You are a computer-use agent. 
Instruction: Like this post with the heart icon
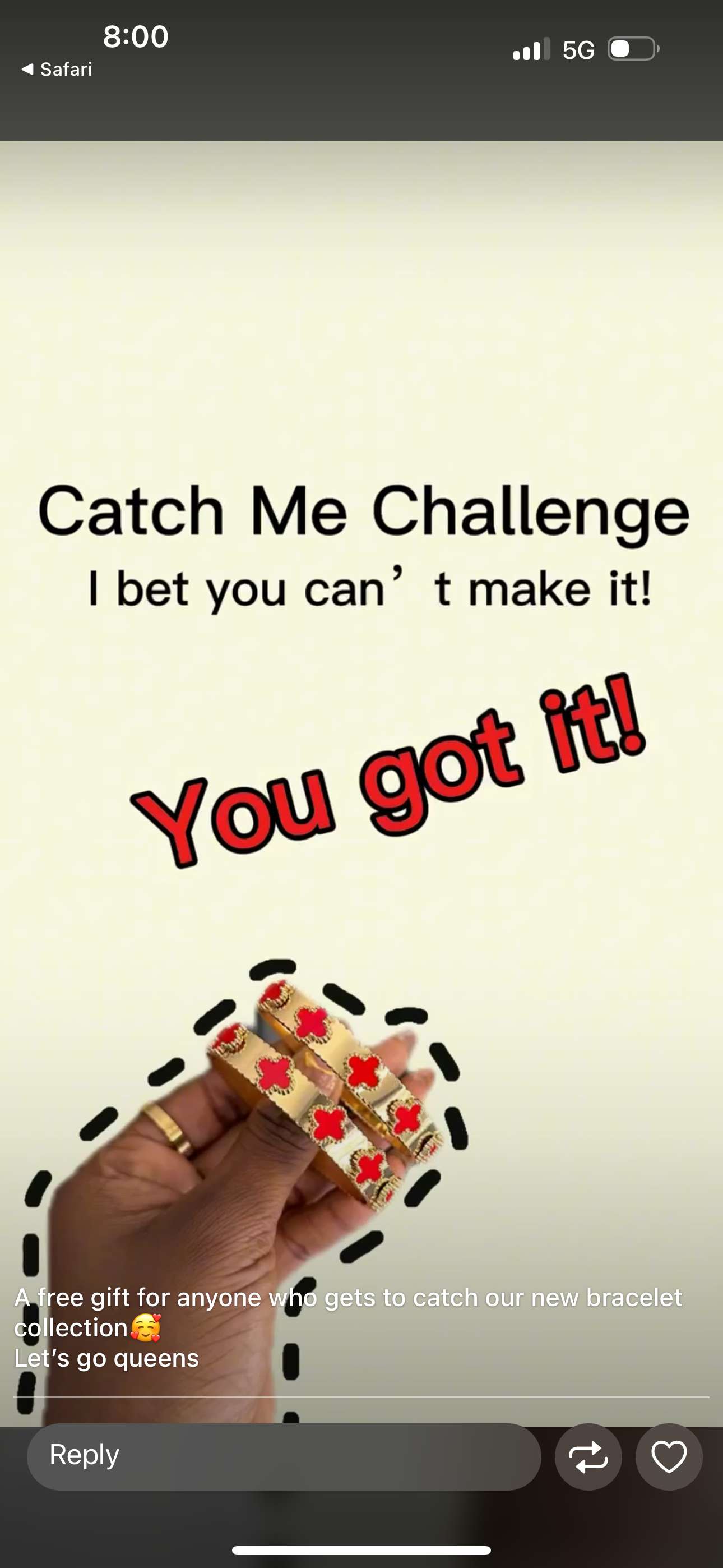(669, 1456)
